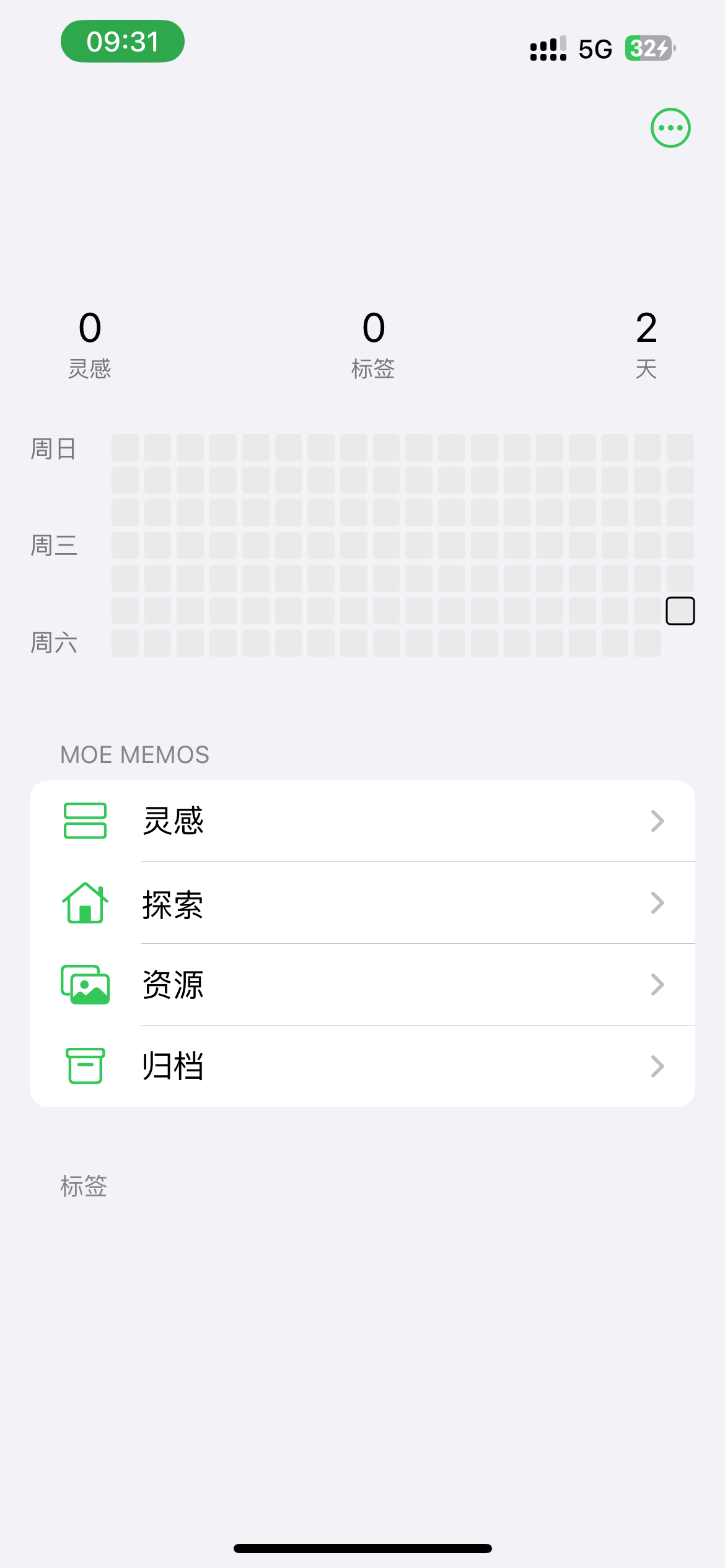This screenshot has width=725, height=1568.
Task: View the 归档 archived memos
Action: pyautogui.click(x=362, y=1066)
